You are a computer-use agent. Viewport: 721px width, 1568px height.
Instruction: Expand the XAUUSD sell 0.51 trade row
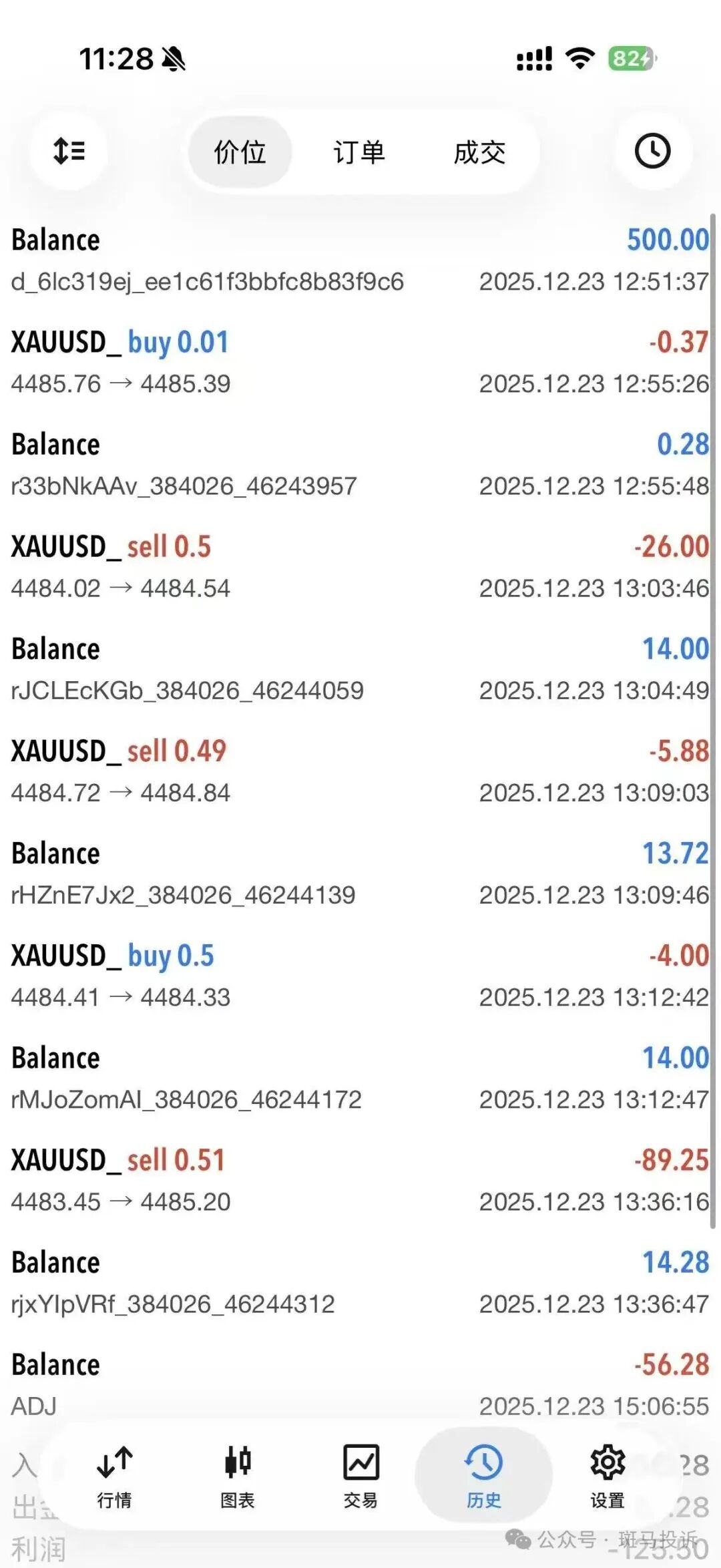360,1180
